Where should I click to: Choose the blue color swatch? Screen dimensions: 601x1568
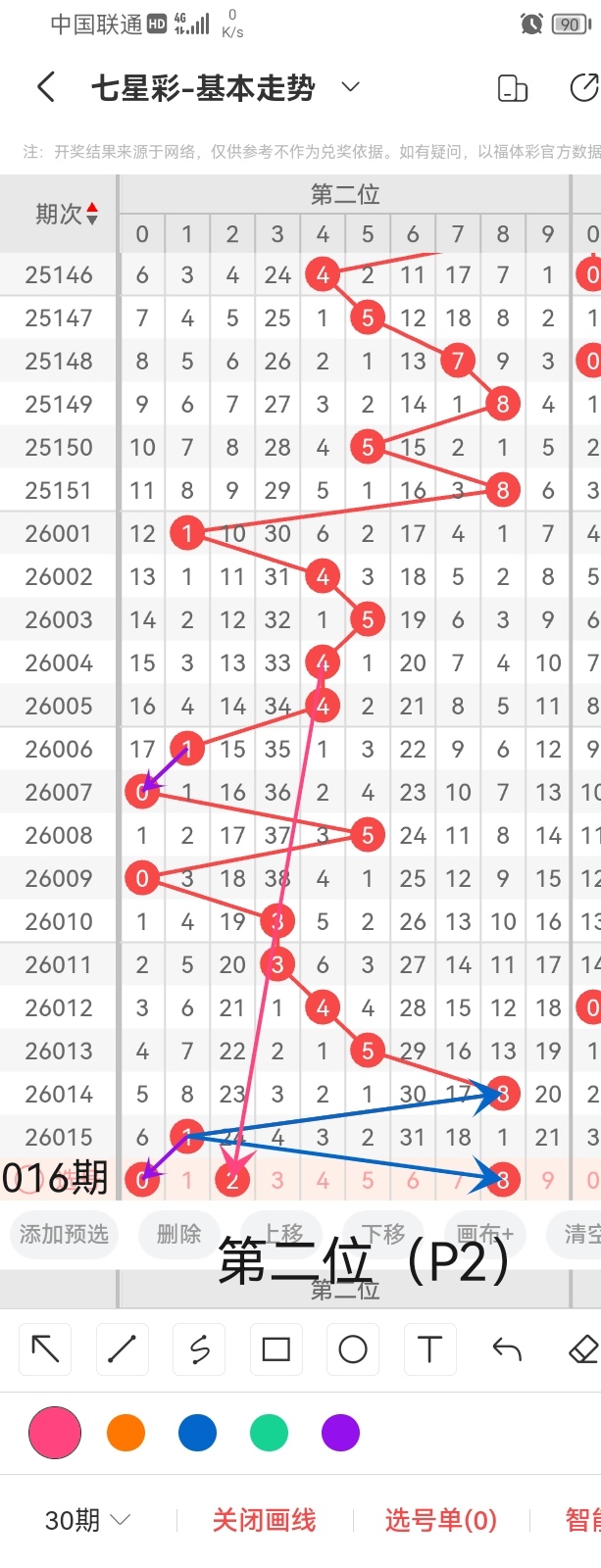[x=197, y=1433]
